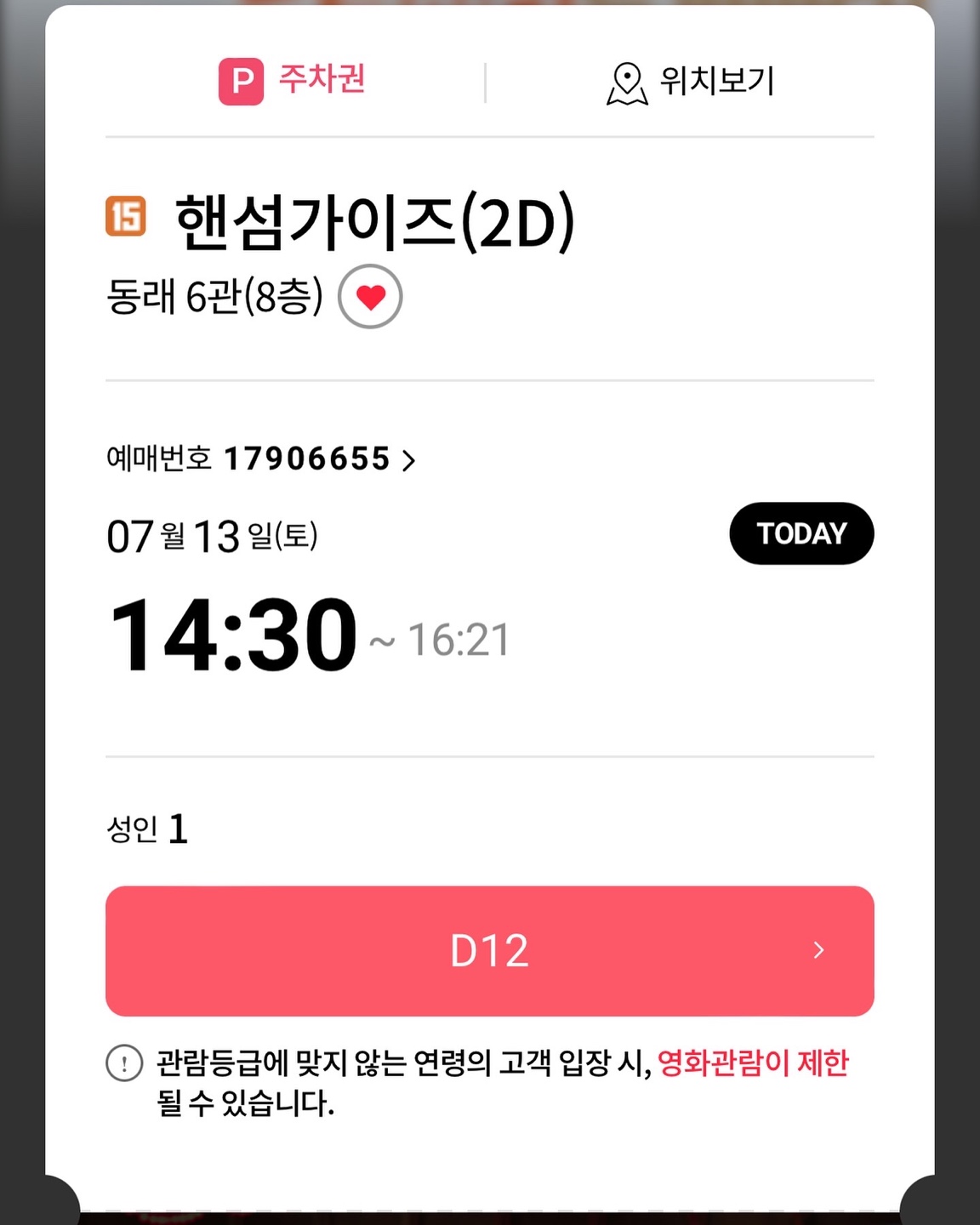Open seat D12 details
Viewport: 980px width, 1225px height.
(x=489, y=950)
